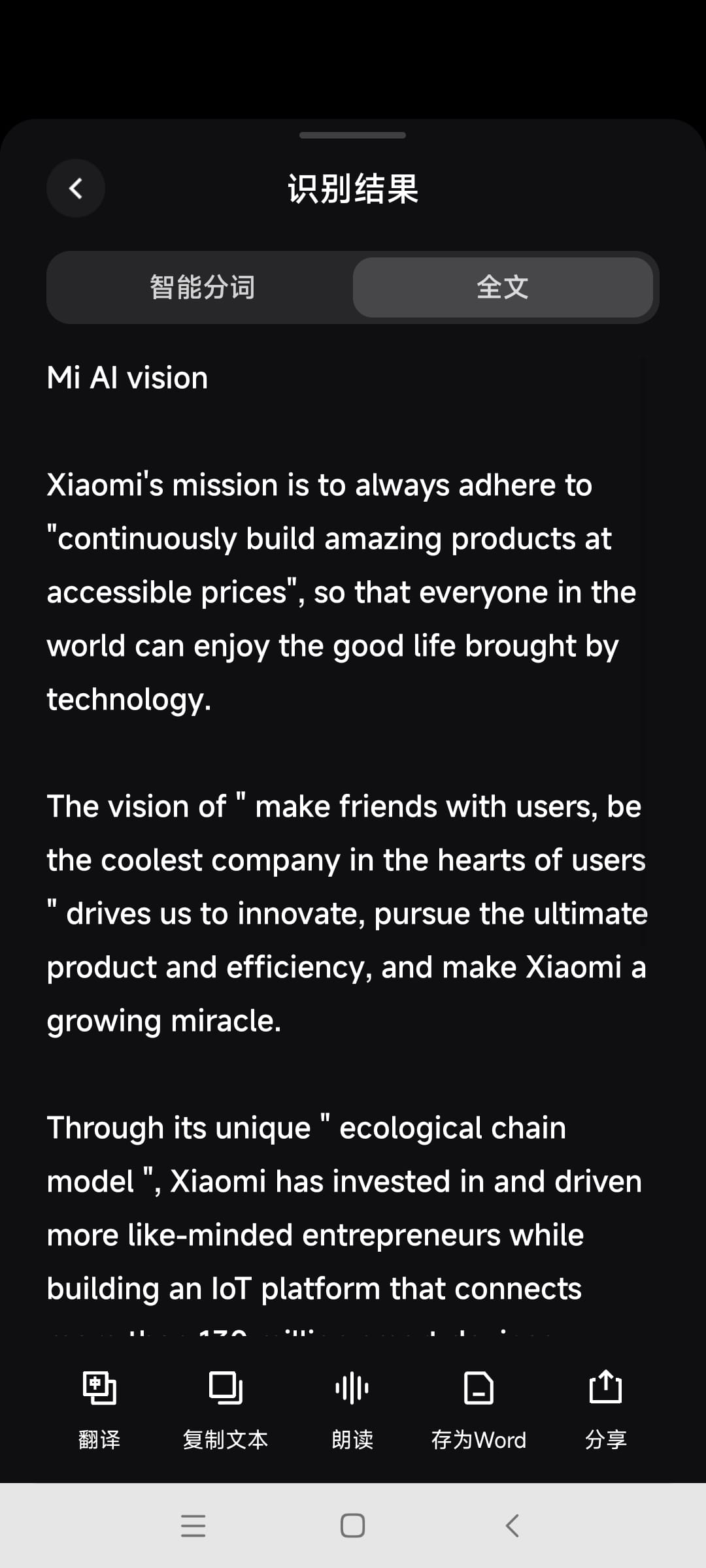Viewport: 706px width, 1568px height.
Task: Tap the Android navigation back arrow
Action: coord(513,1526)
